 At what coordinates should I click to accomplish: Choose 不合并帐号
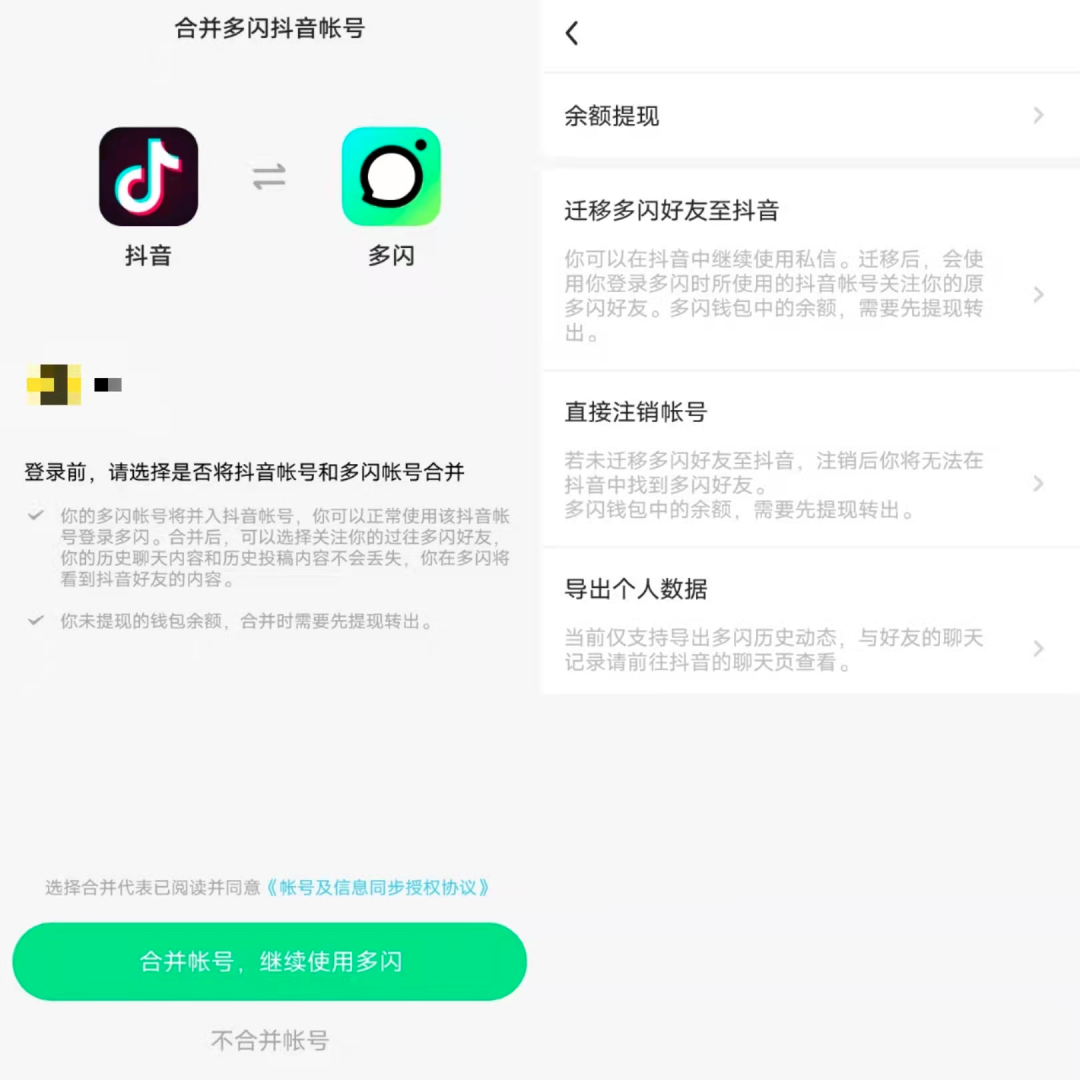click(x=270, y=1041)
